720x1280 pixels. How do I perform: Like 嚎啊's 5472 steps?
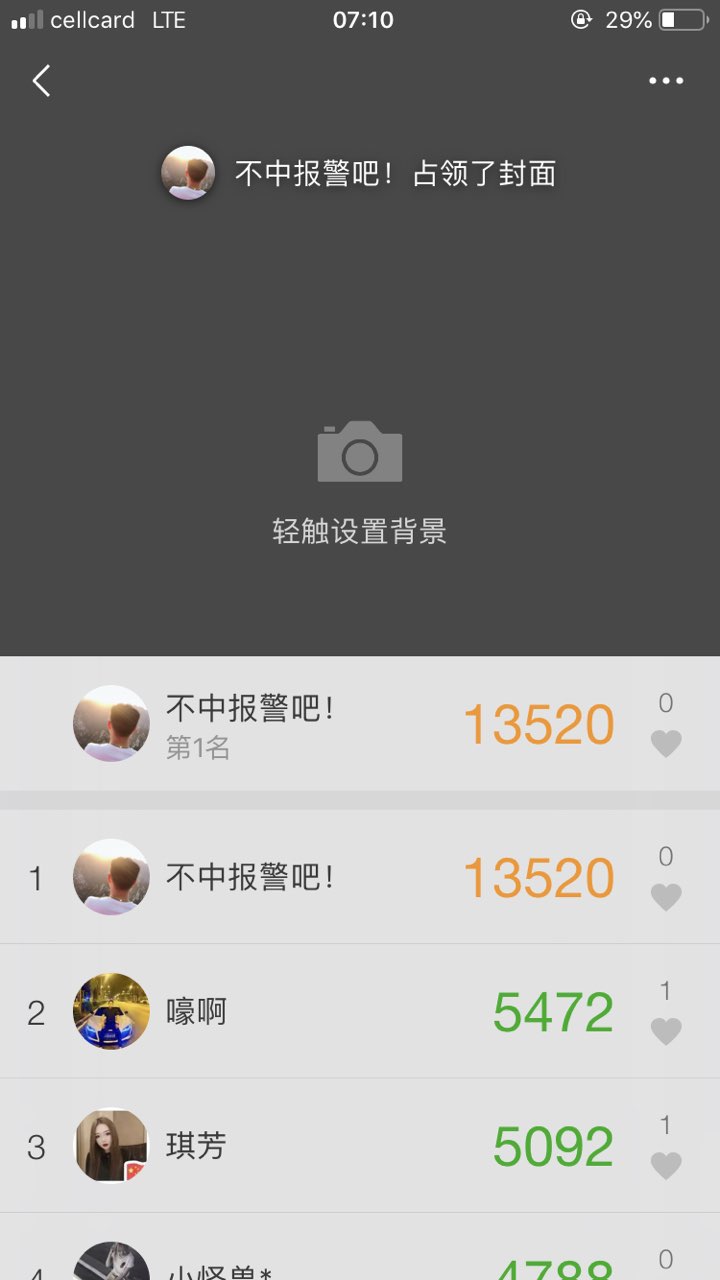pyautogui.click(x=666, y=1031)
